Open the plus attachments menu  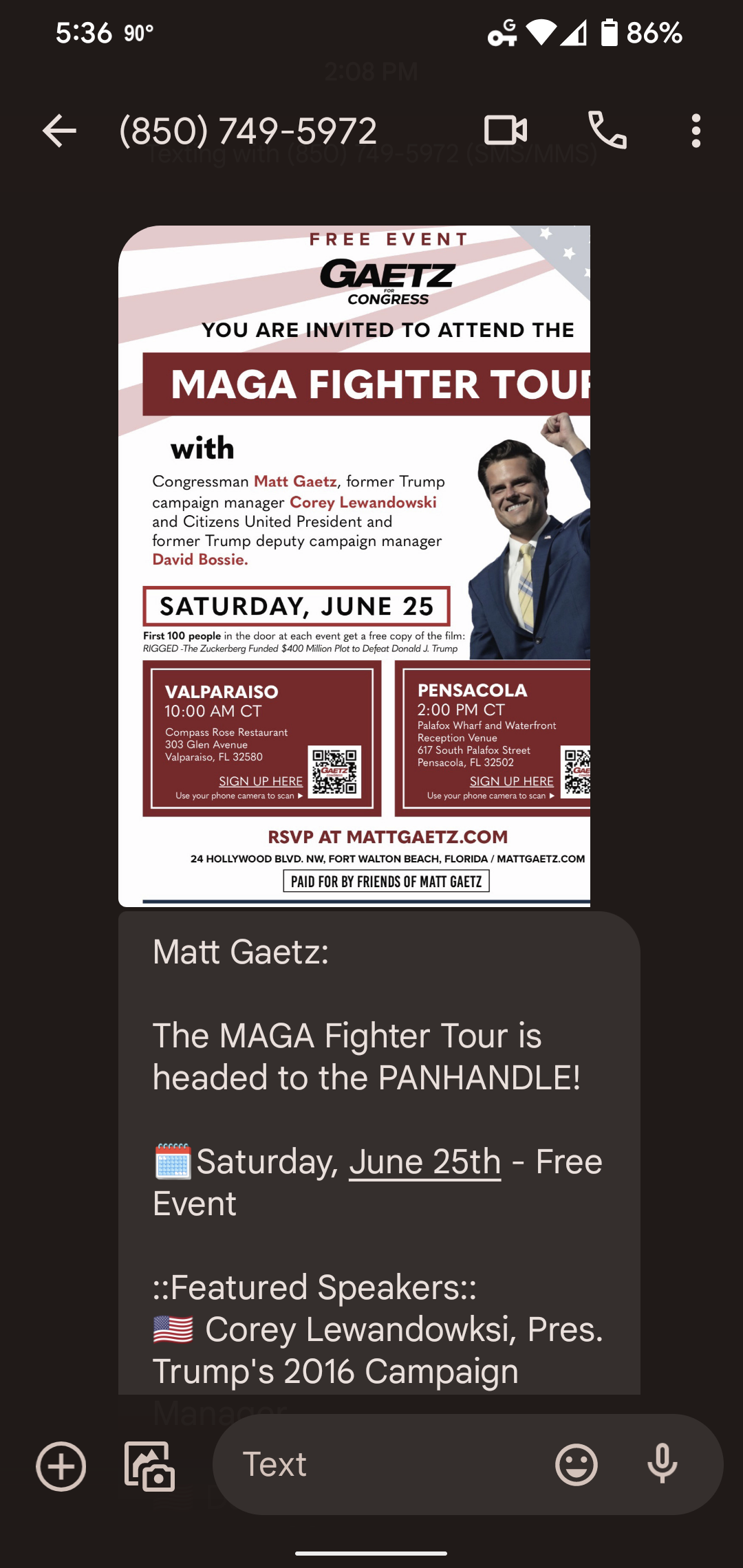61,1466
